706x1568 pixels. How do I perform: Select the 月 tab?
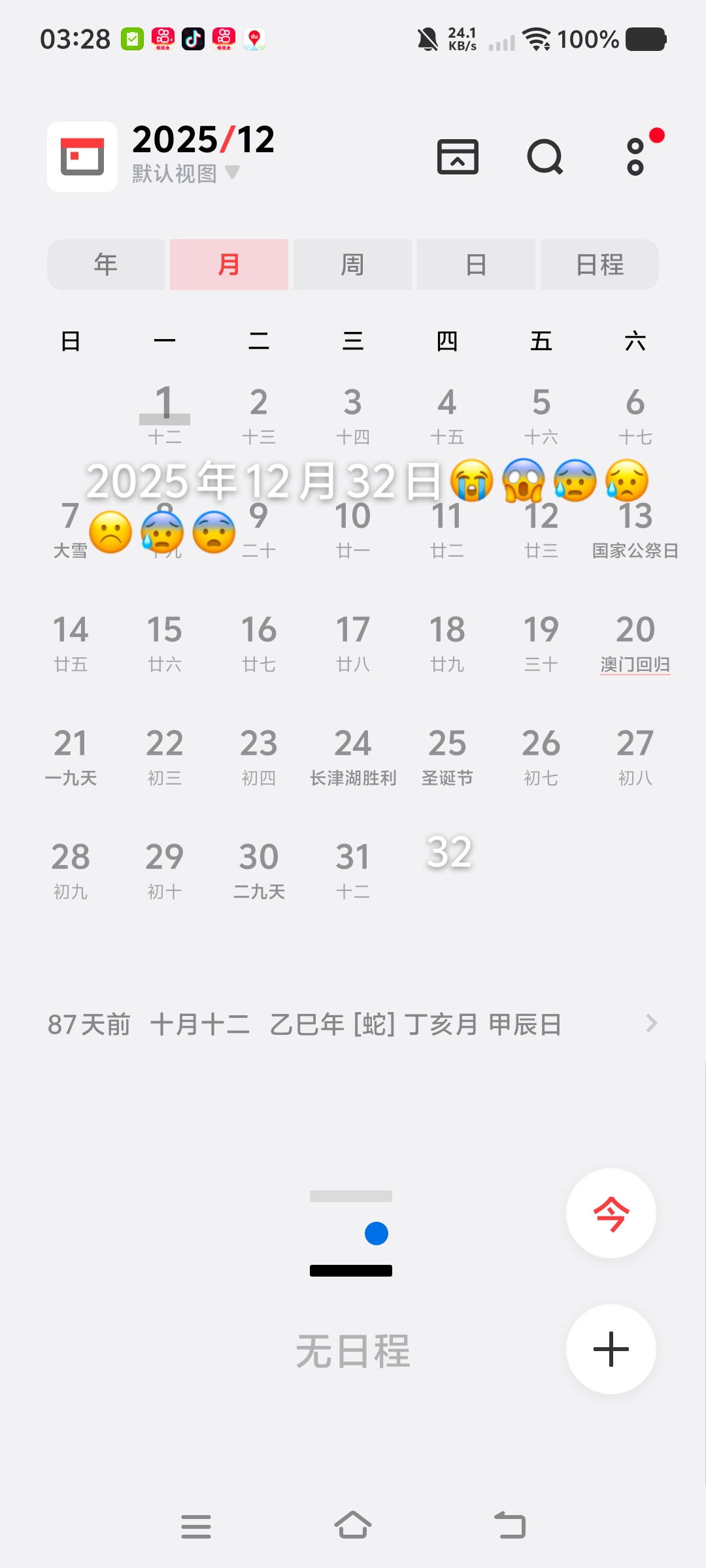229,265
